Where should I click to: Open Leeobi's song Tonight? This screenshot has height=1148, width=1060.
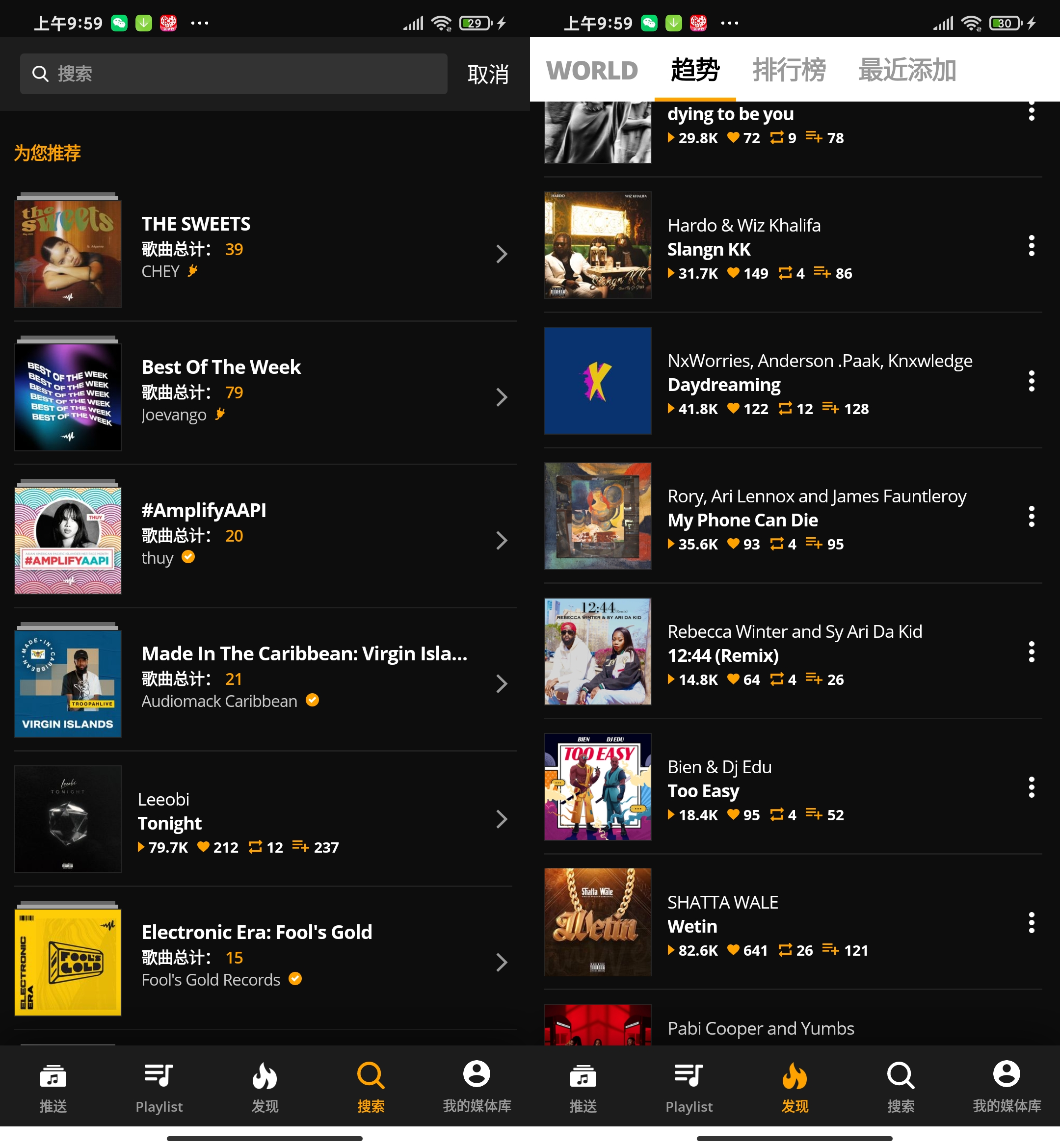[x=264, y=820]
